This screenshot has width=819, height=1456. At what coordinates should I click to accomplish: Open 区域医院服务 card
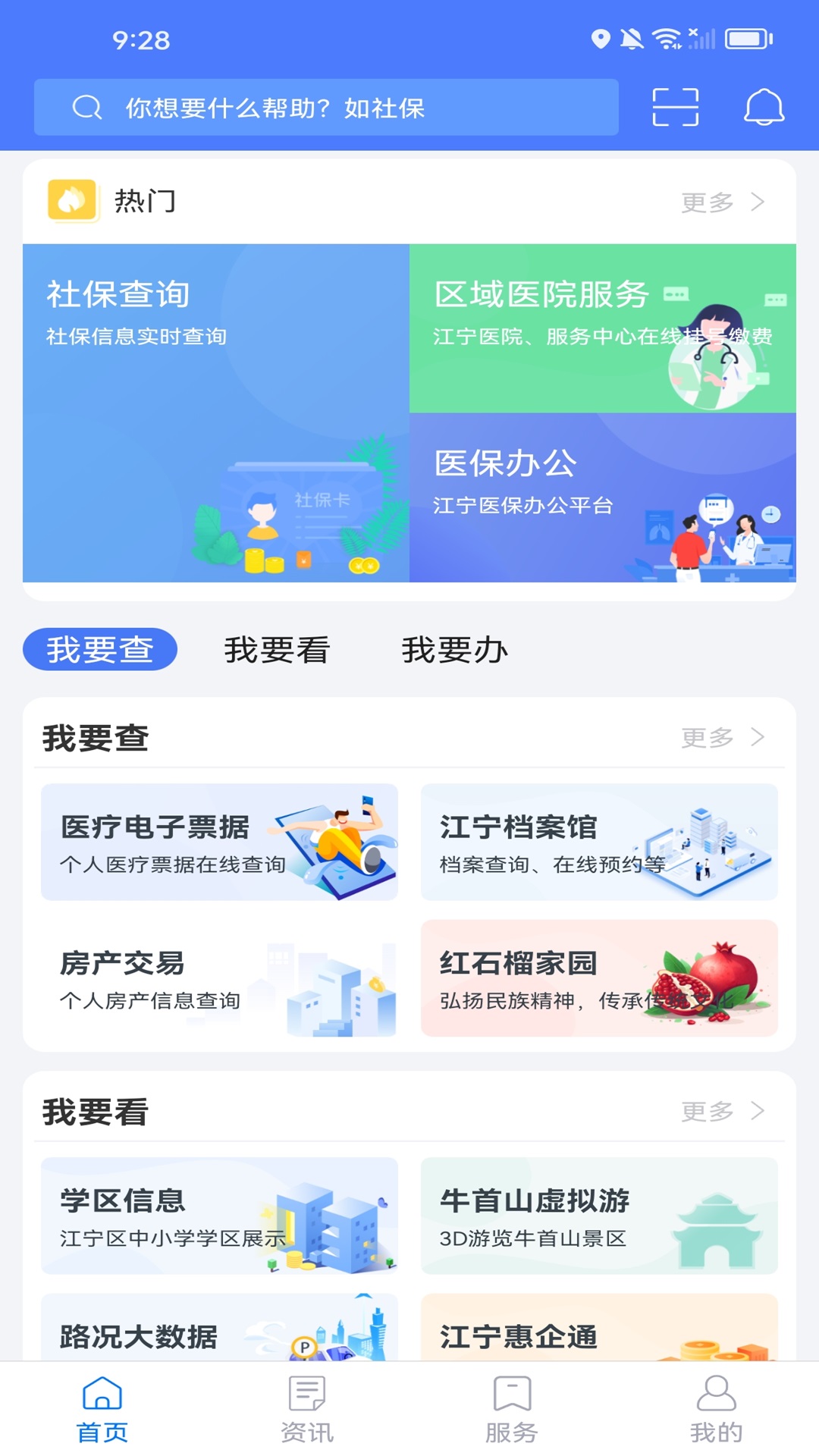click(x=602, y=328)
